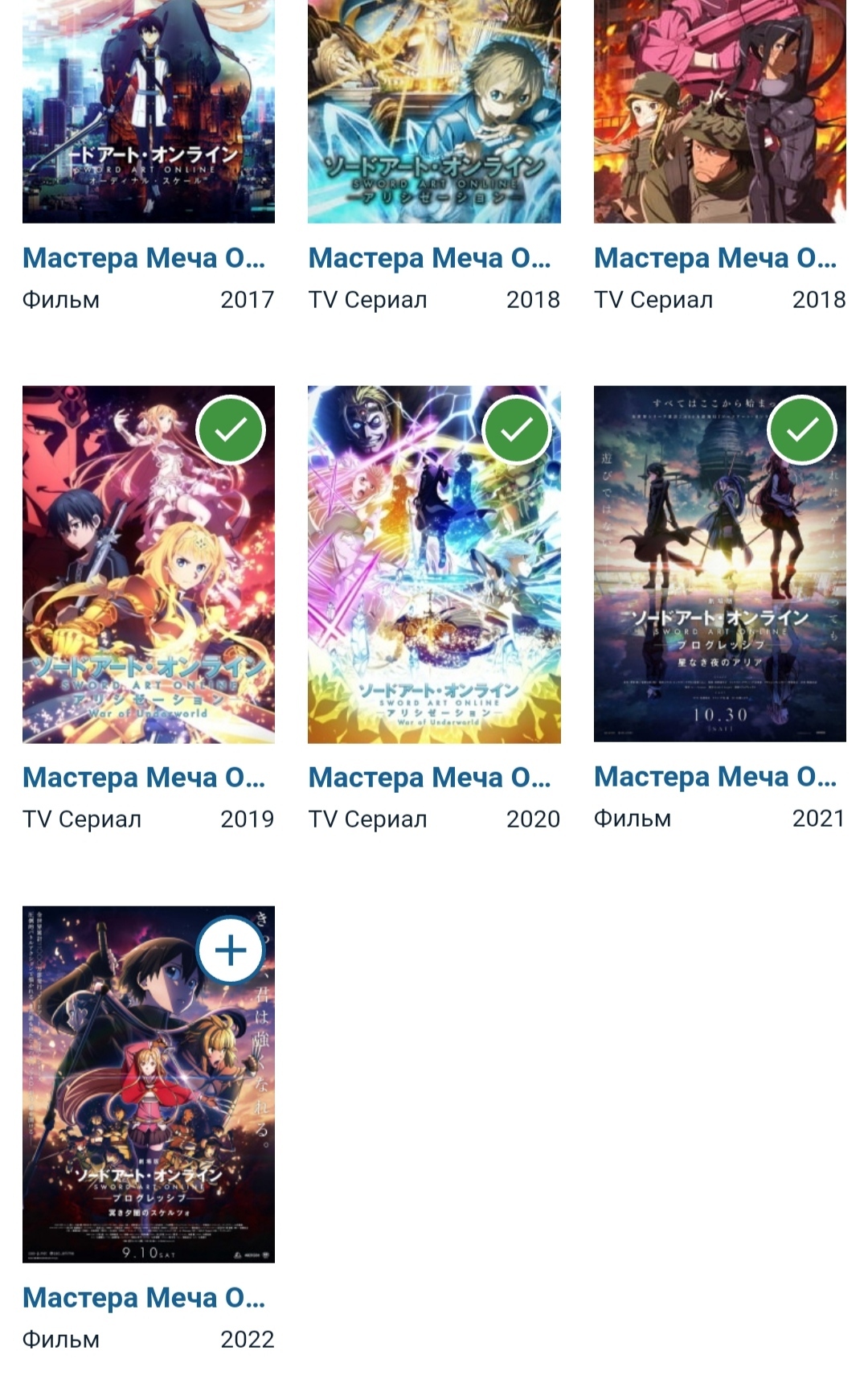
Task: Tap the green checkmark on the 2021 film
Action: pos(802,430)
